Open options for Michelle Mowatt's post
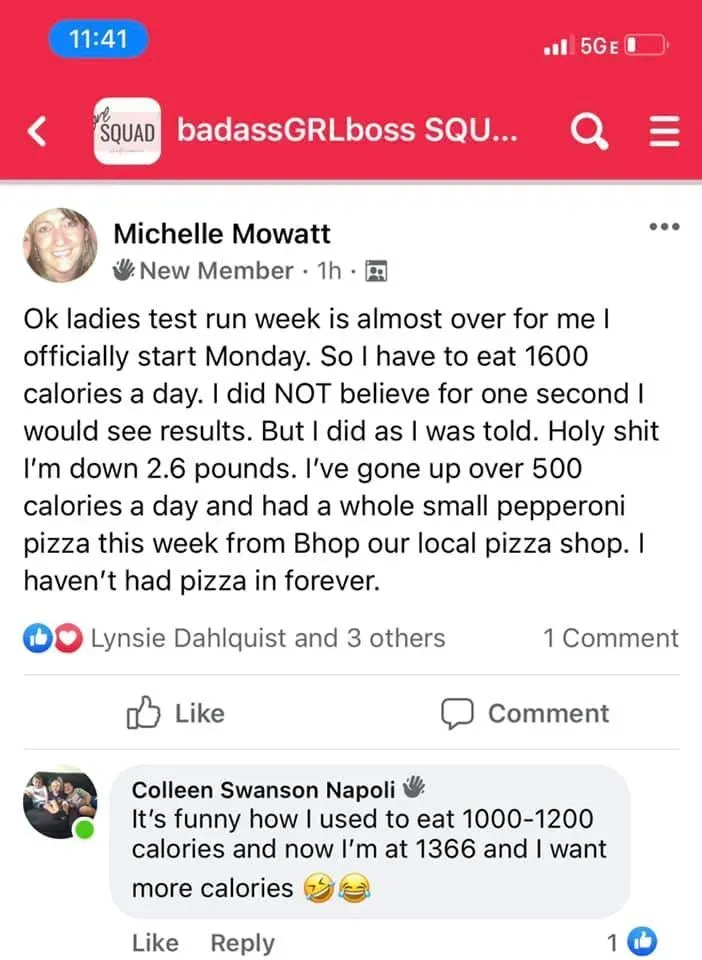Screen dimensions: 702x960 pyautogui.click(x=664, y=227)
